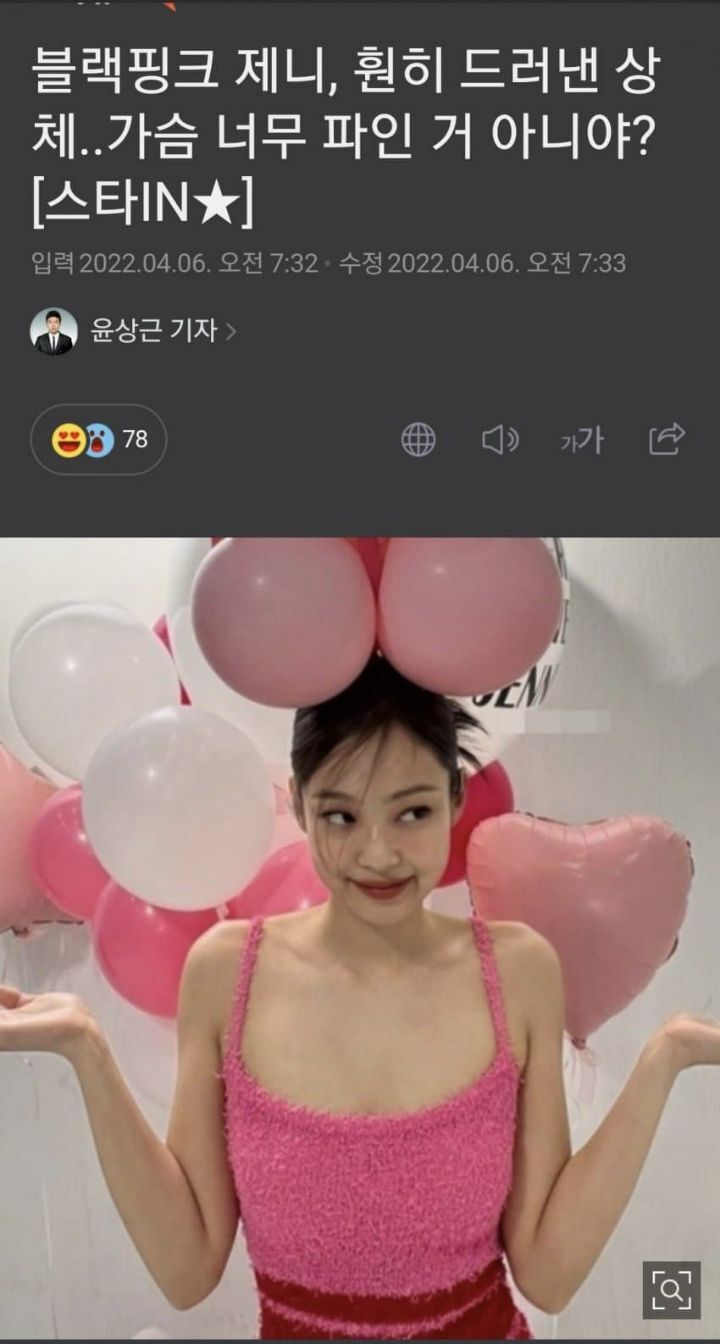Enlarge the photo with the magnifier icon
This screenshot has width=720, height=1344.
pyautogui.click(x=672, y=1290)
